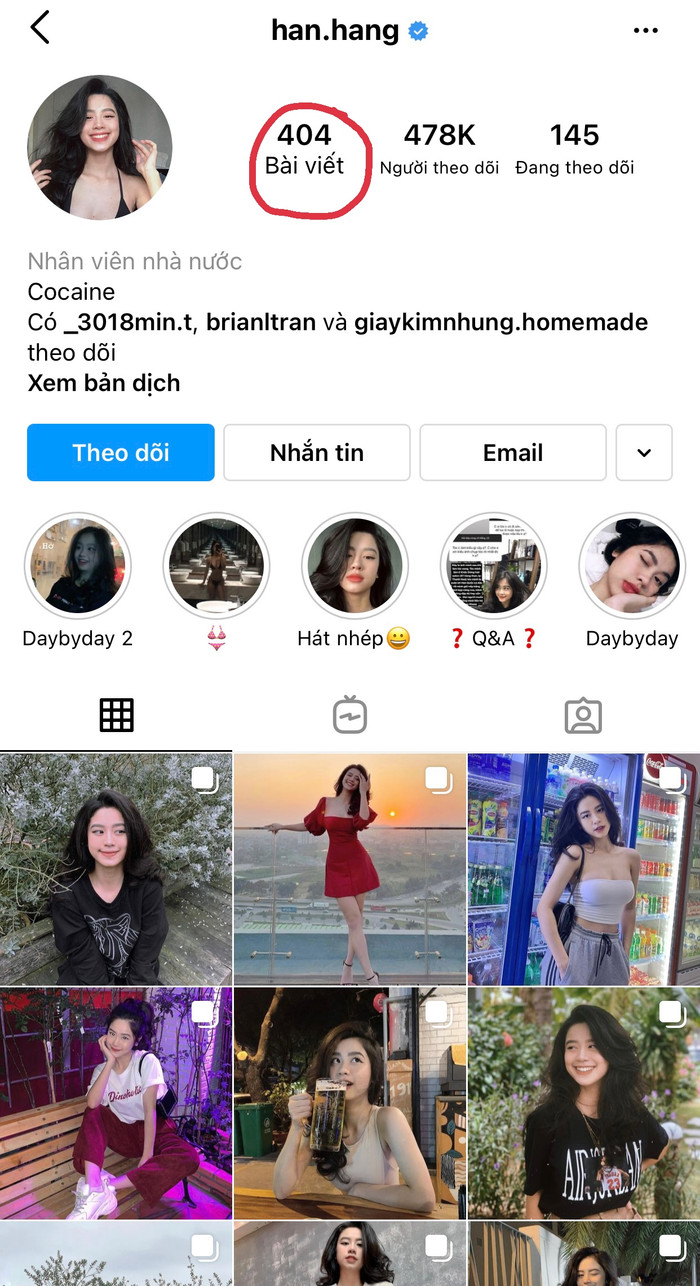This screenshot has height=1286, width=700.
Task: View the 478K followers list
Action: (439, 149)
